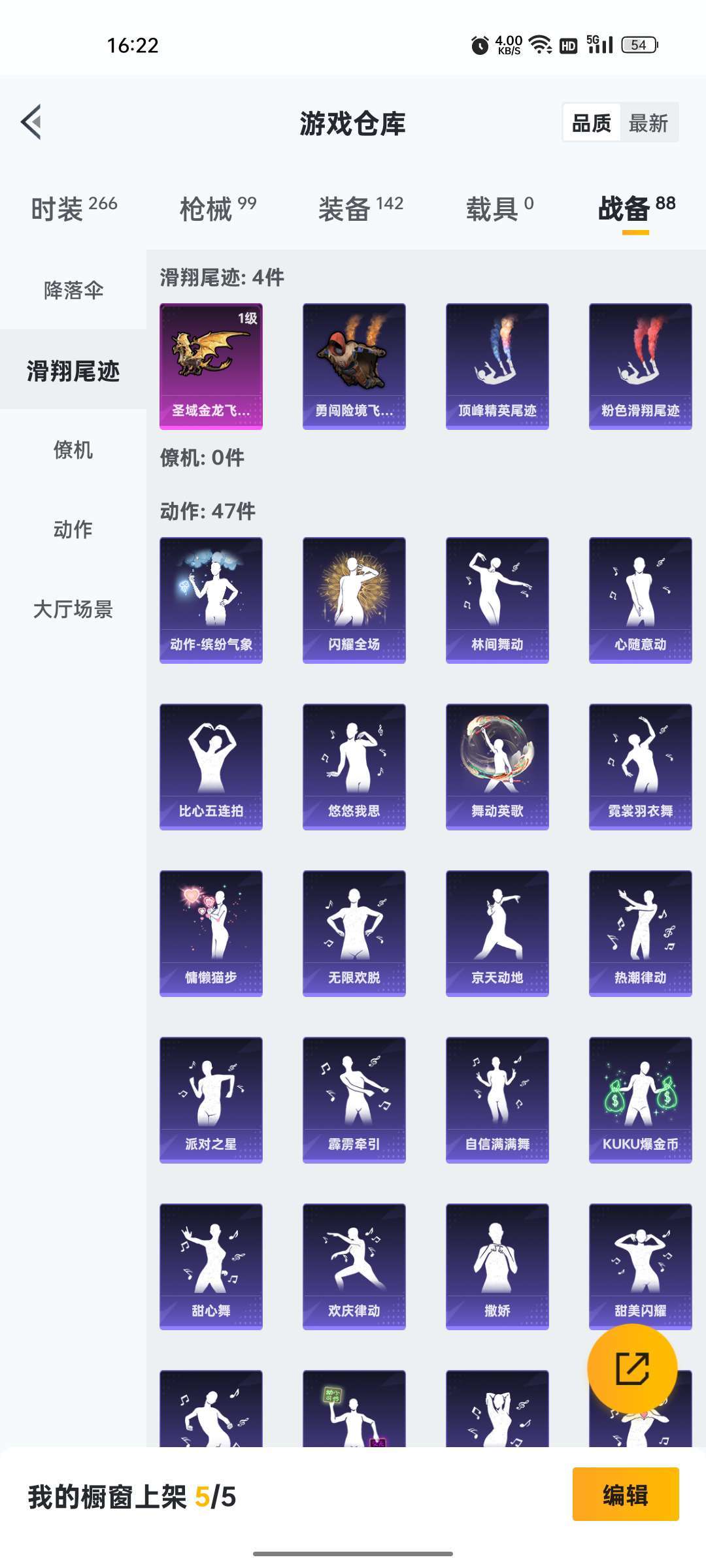Image resolution: width=706 pixels, height=1568 pixels.
Task: Open the 舞动英歌 emote
Action: pos(497,767)
